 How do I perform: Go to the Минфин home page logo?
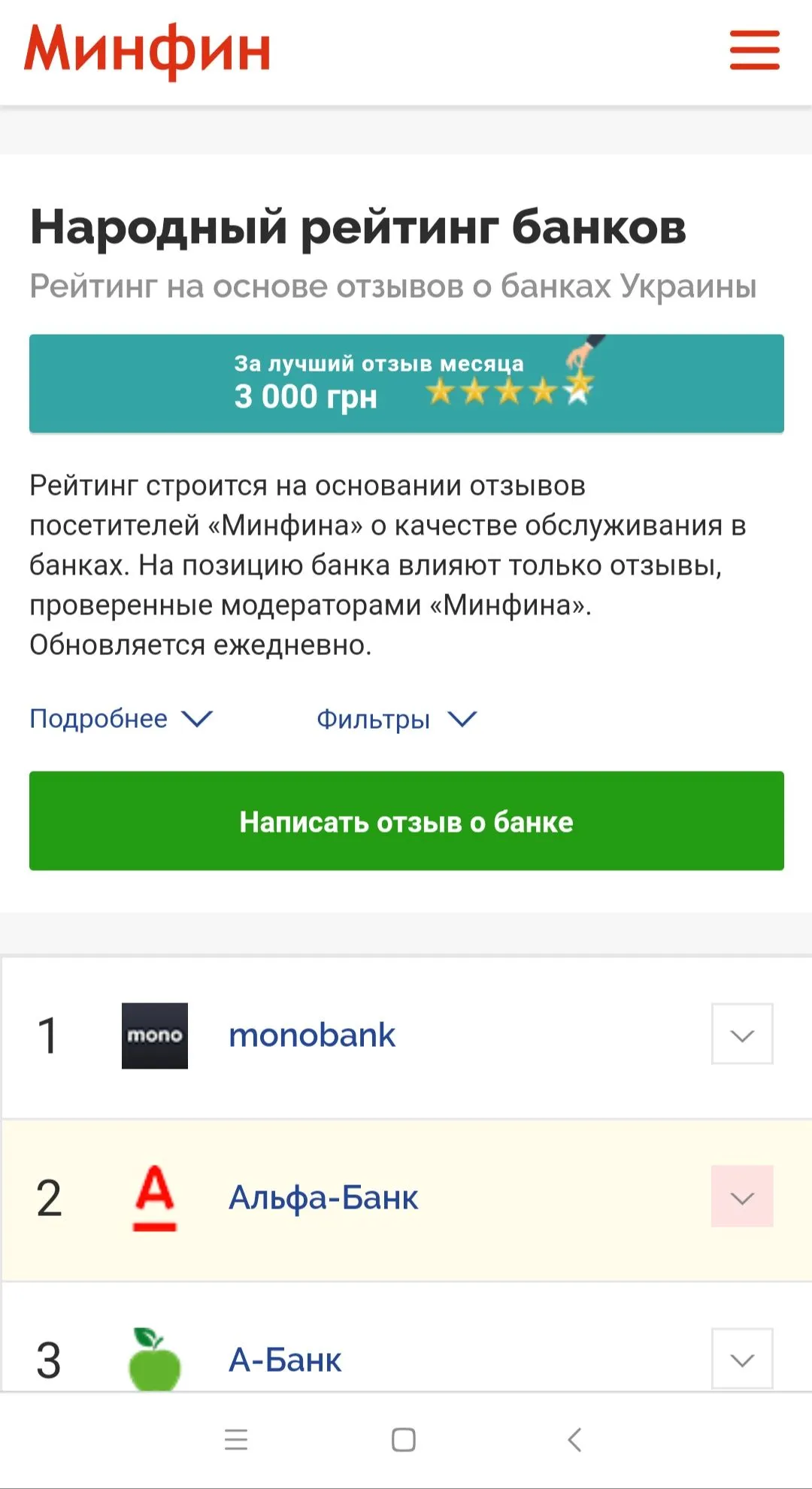point(147,50)
